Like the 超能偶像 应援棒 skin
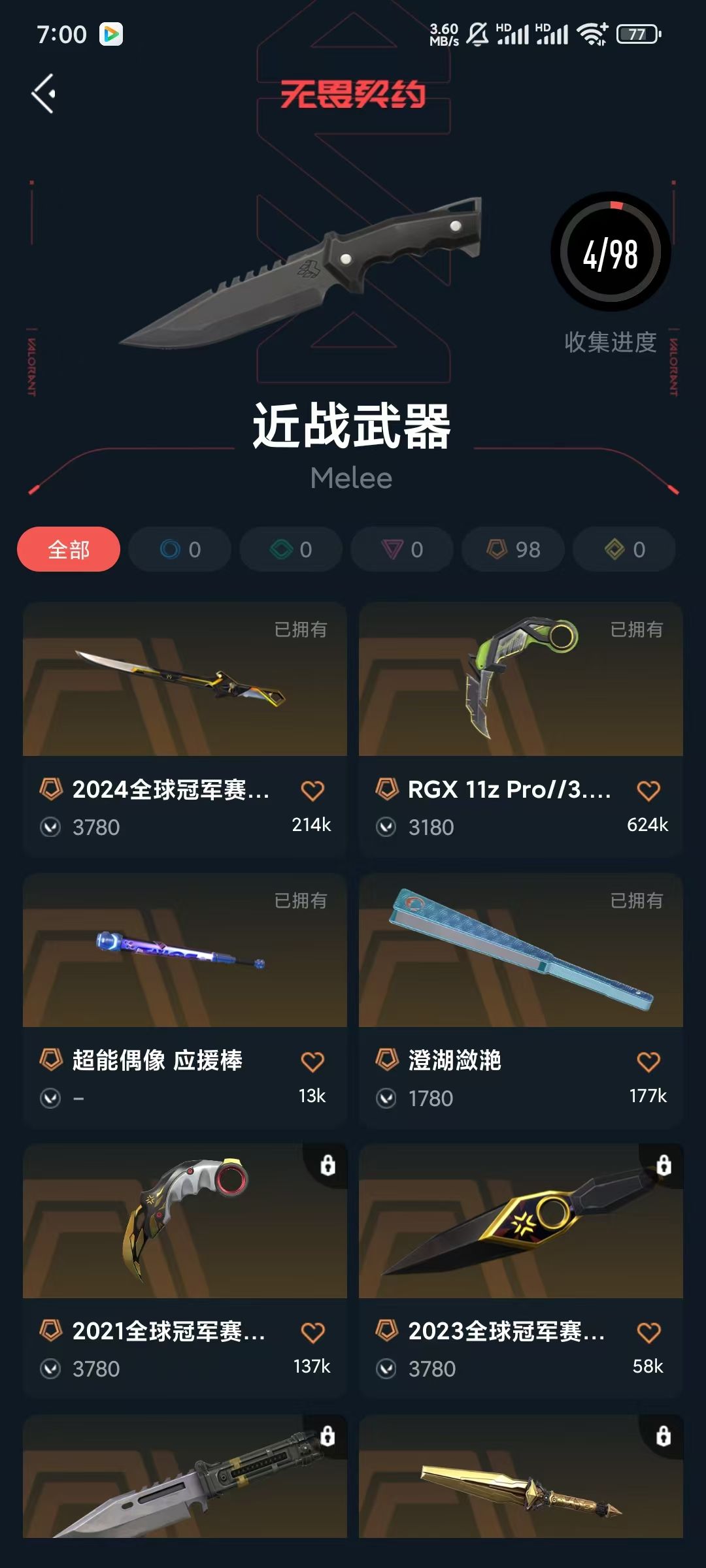Viewport: 706px width, 1568px height. (x=312, y=1062)
